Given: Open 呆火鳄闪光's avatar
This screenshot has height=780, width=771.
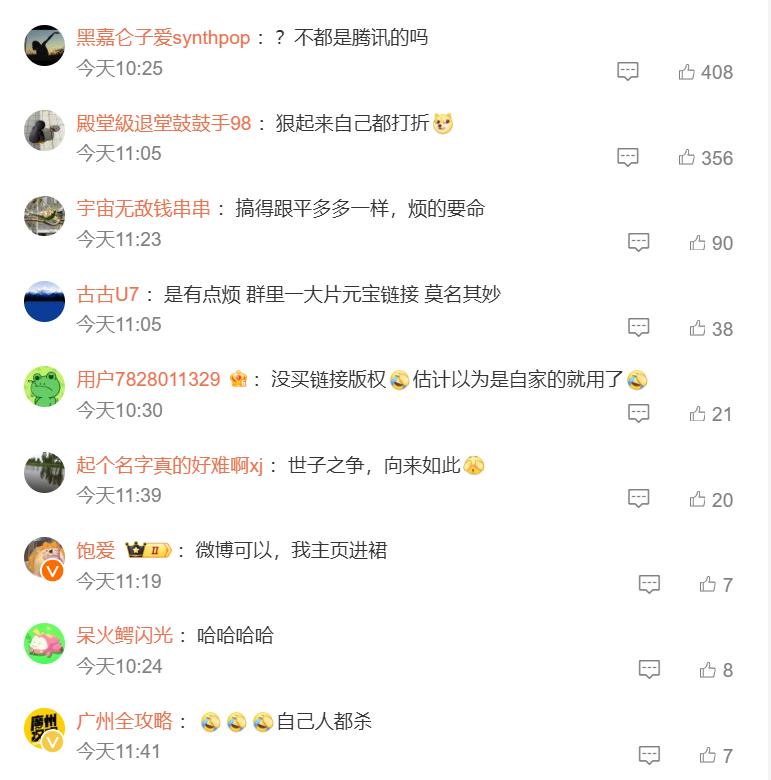Looking at the screenshot, I should point(44,644).
